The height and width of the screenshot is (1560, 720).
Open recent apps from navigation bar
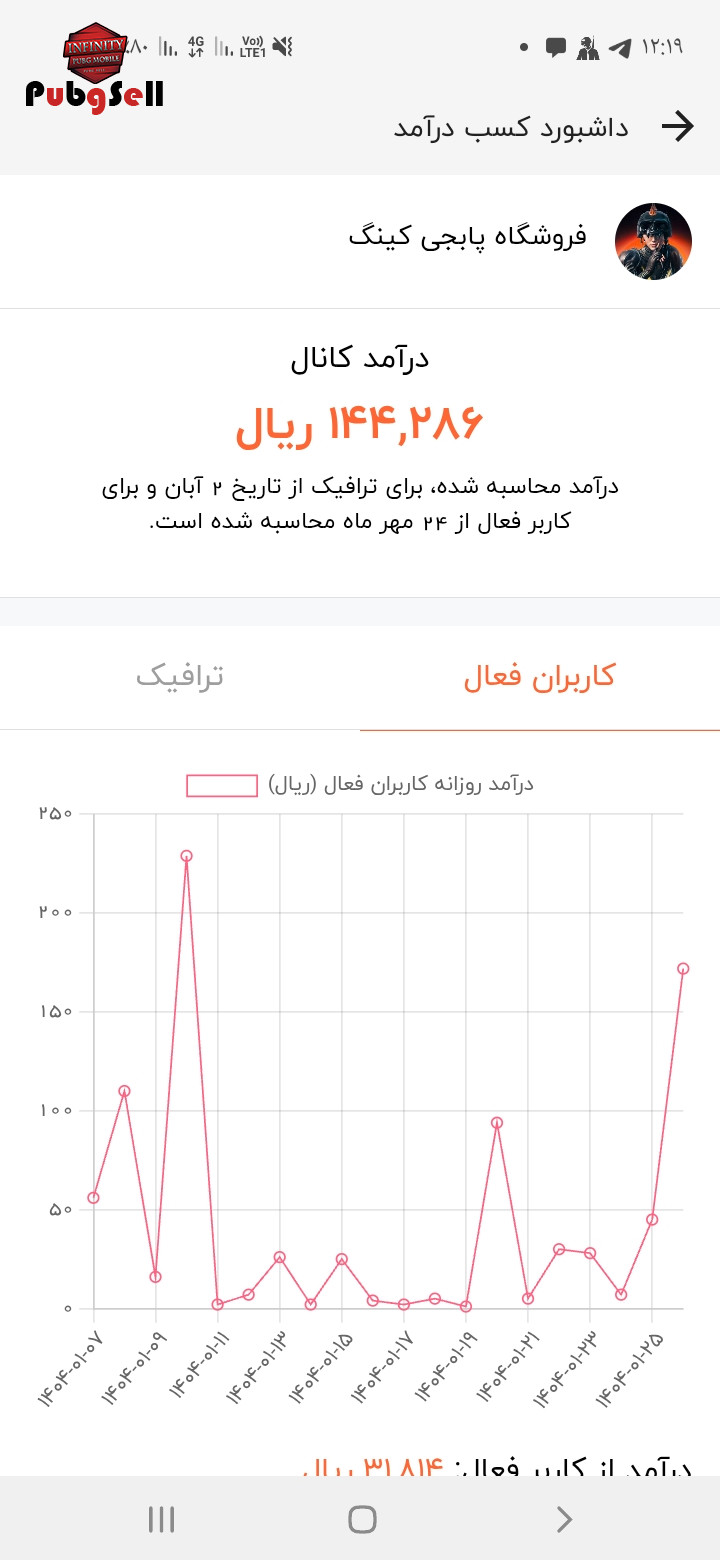[x=161, y=1520]
